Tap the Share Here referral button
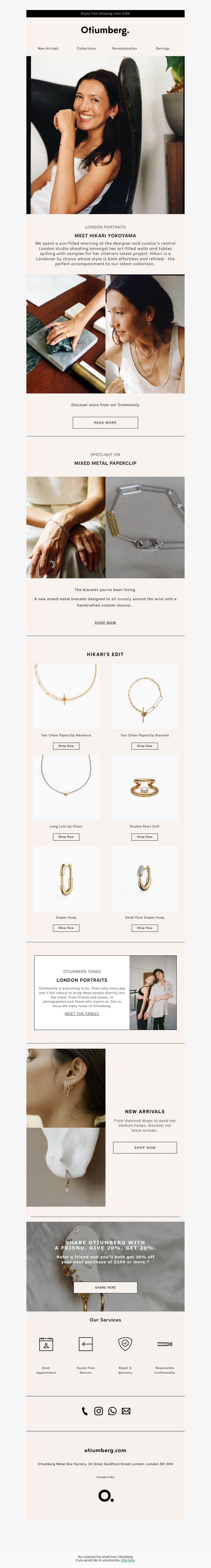 click(105, 1270)
